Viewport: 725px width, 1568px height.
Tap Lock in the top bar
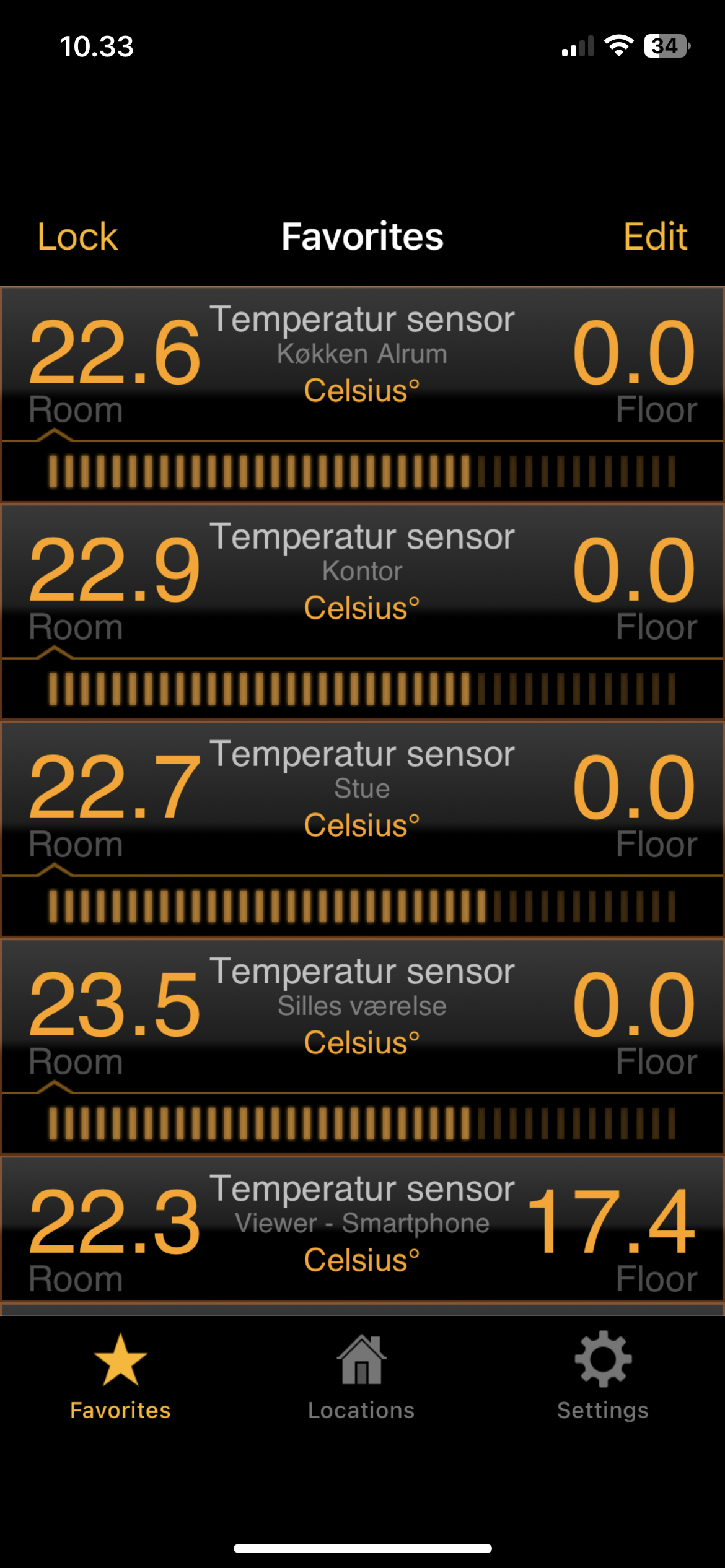pyautogui.click(x=77, y=237)
